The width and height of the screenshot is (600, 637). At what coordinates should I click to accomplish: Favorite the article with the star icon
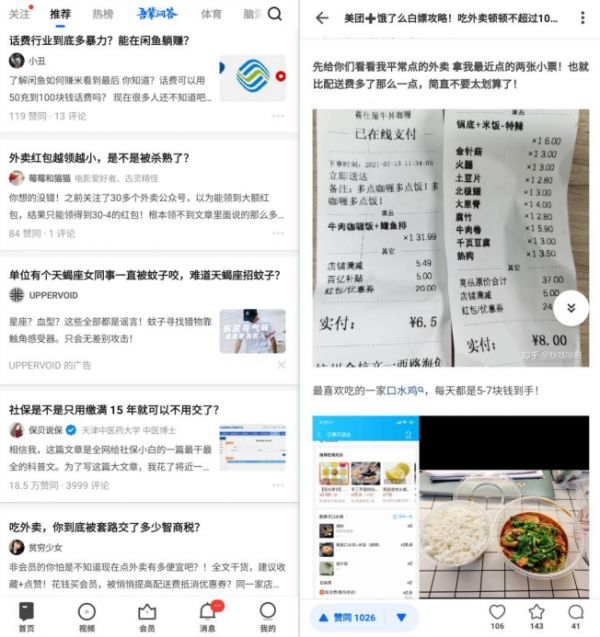(537, 615)
